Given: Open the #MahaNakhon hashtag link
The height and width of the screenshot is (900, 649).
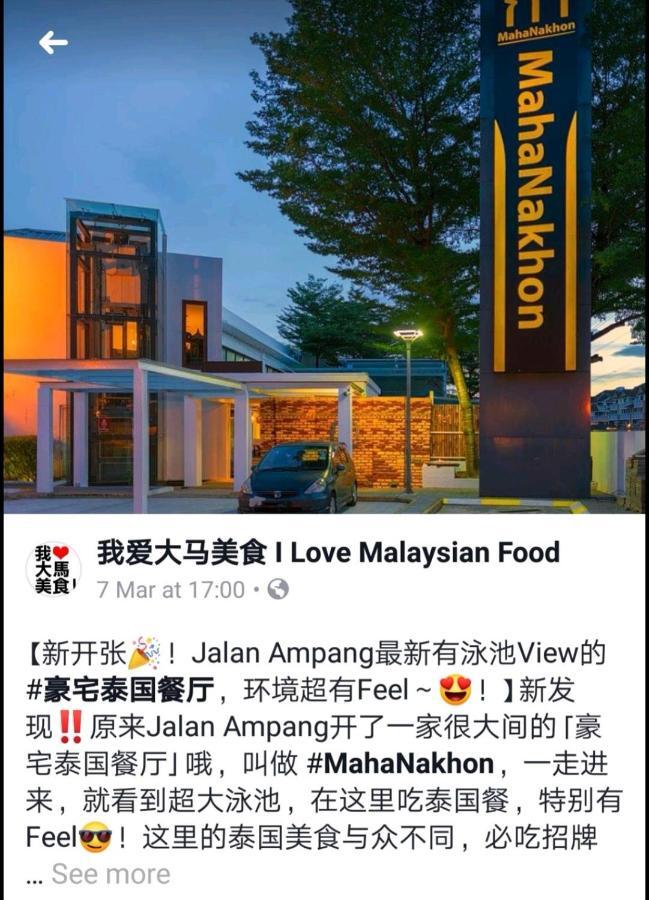Looking at the screenshot, I should [400, 764].
